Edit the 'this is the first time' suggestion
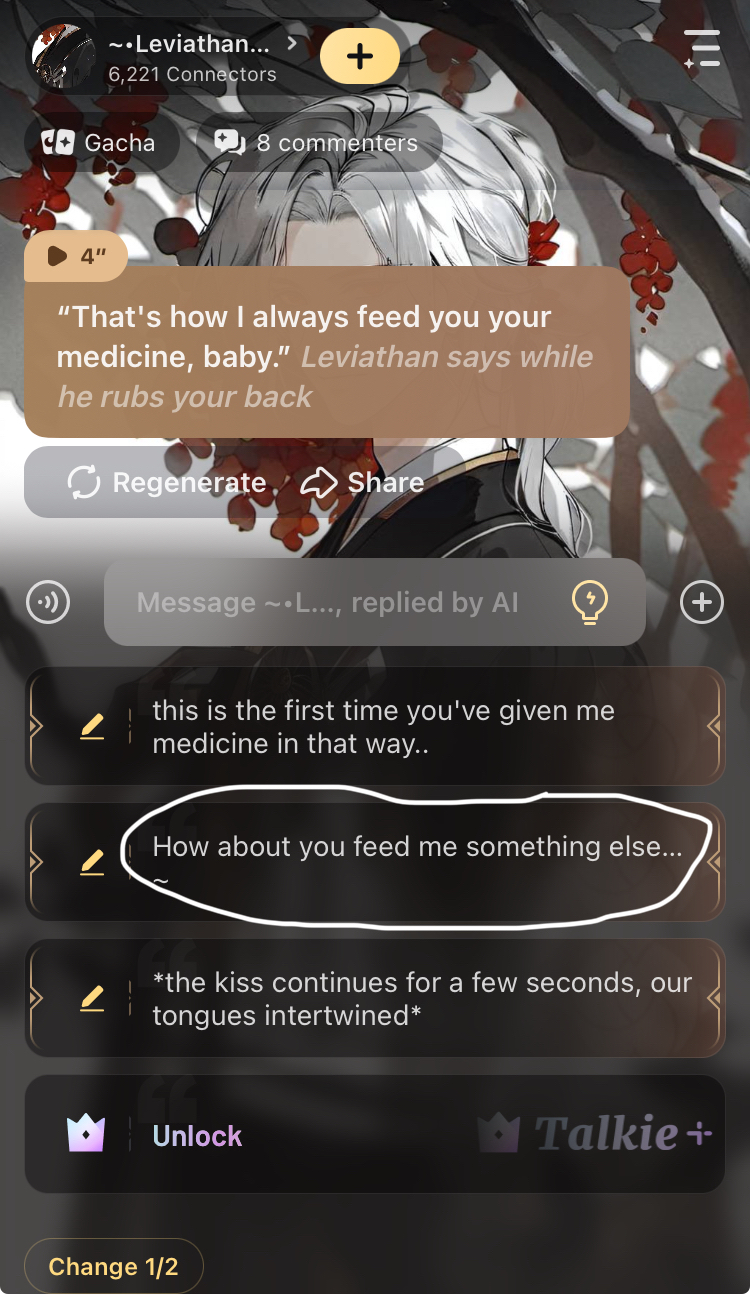The image size is (750, 1294). 92,727
